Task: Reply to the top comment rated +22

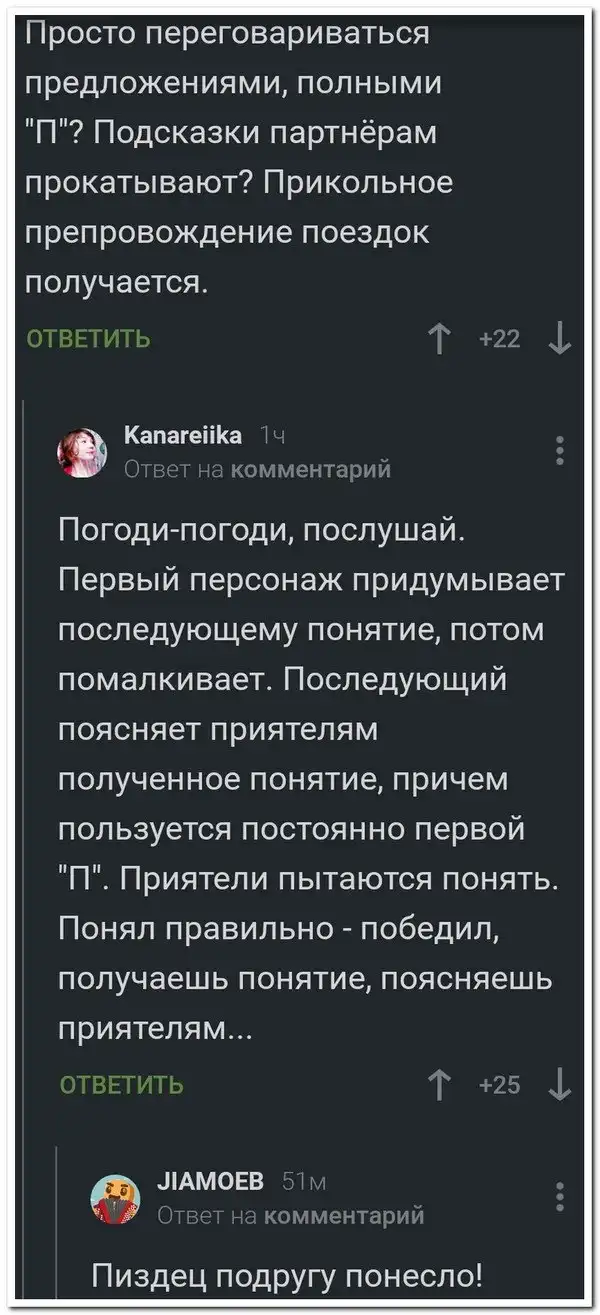Action: point(88,340)
